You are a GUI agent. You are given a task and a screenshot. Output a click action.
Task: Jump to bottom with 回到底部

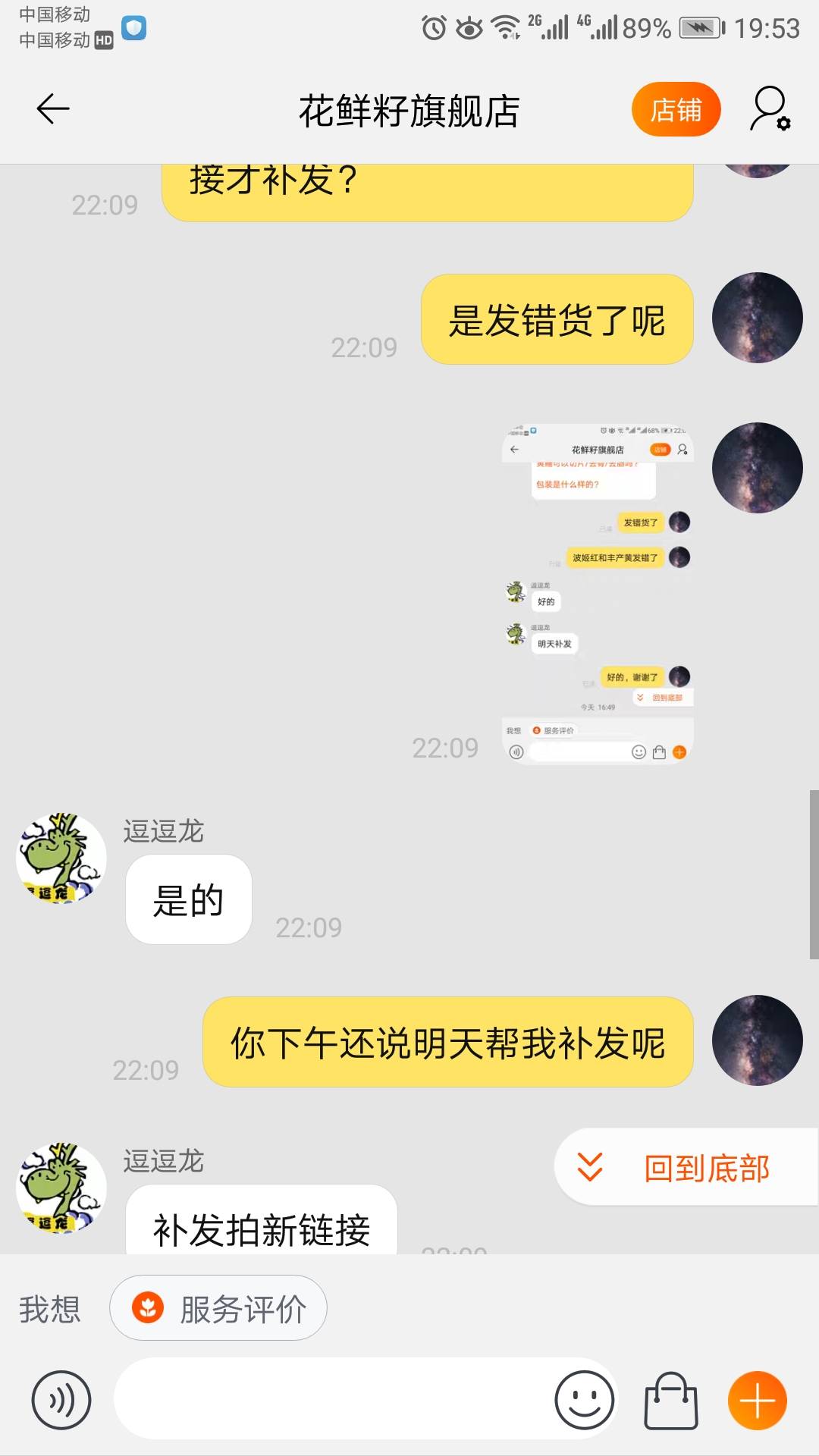pyautogui.click(x=687, y=1168)
